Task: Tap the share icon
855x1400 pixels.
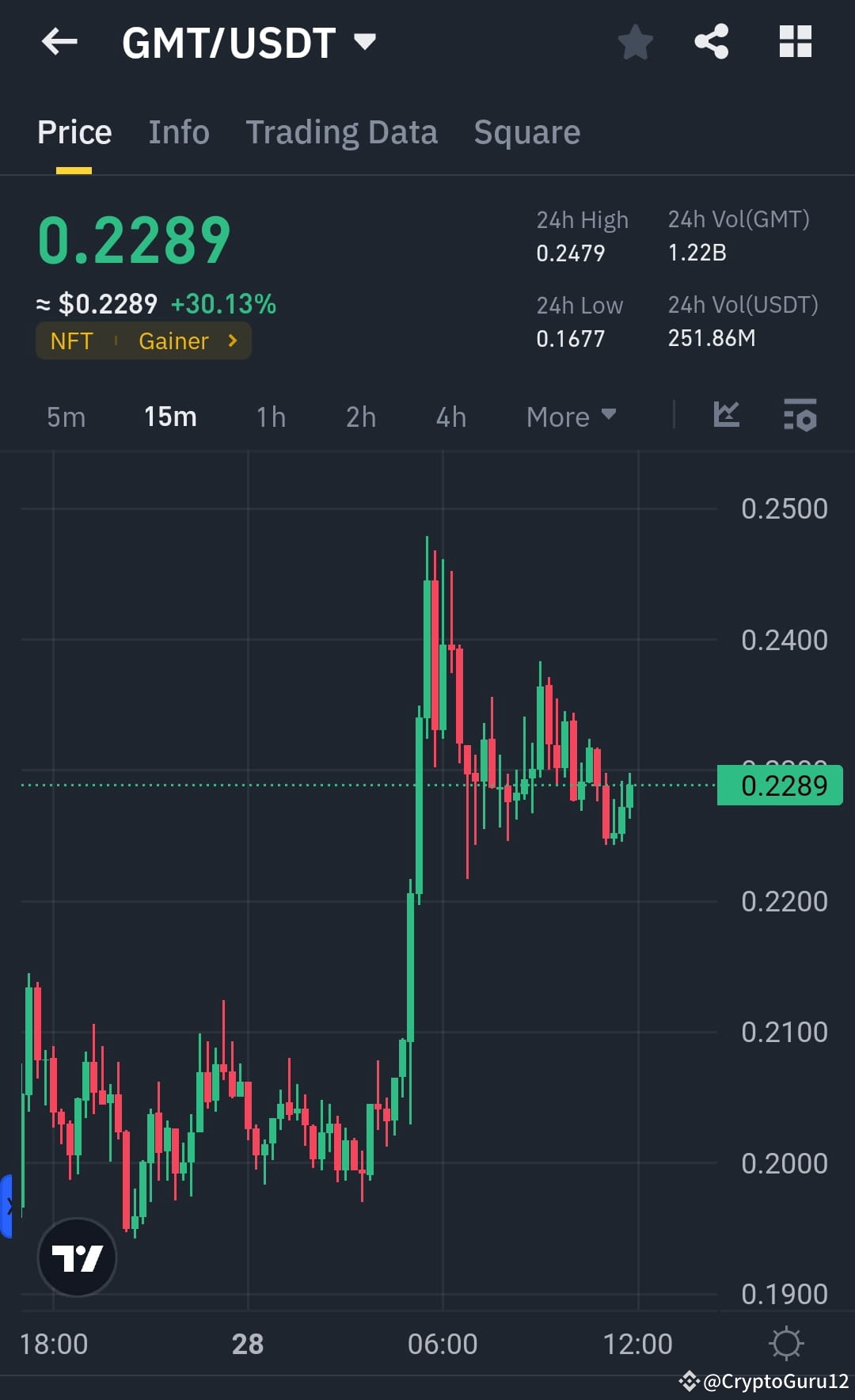Action: click(711, 42)
